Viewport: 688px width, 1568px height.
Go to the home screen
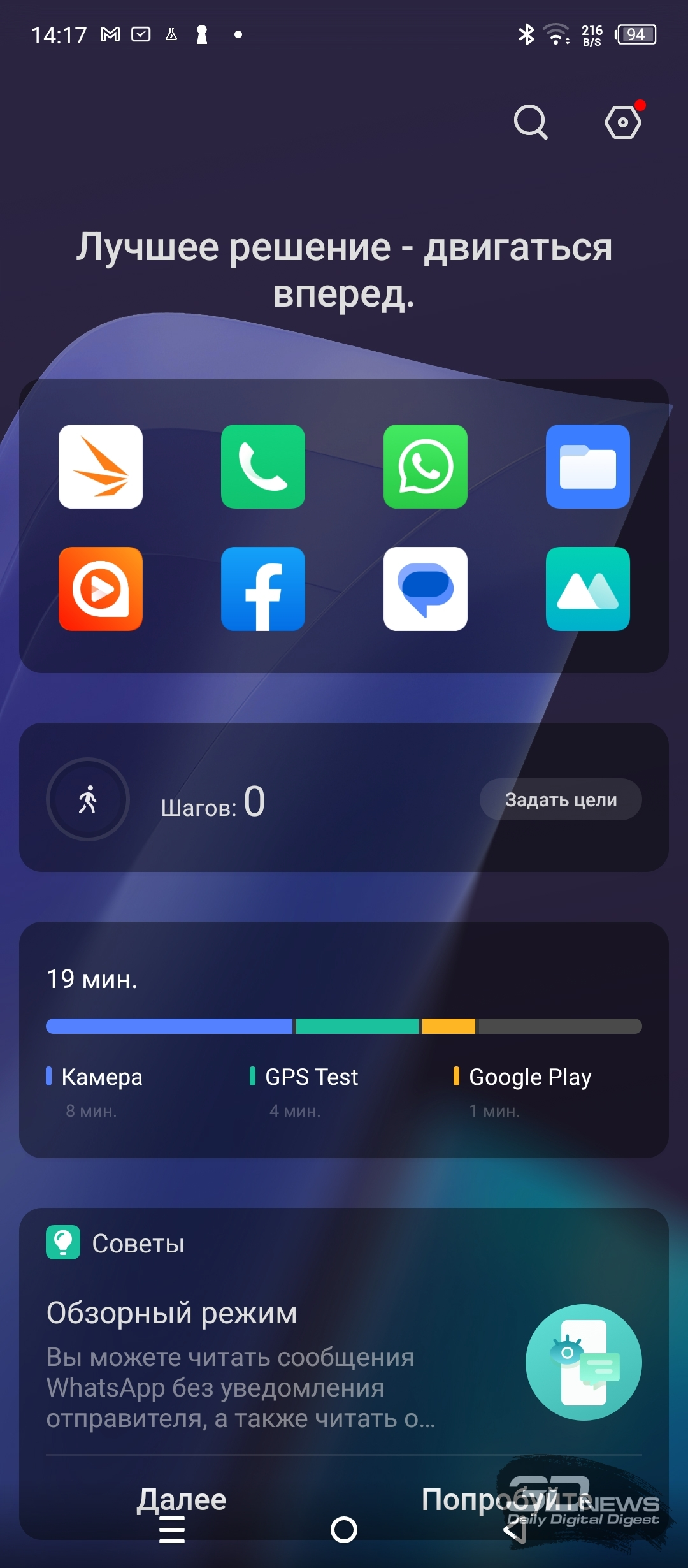[344, 1530]
